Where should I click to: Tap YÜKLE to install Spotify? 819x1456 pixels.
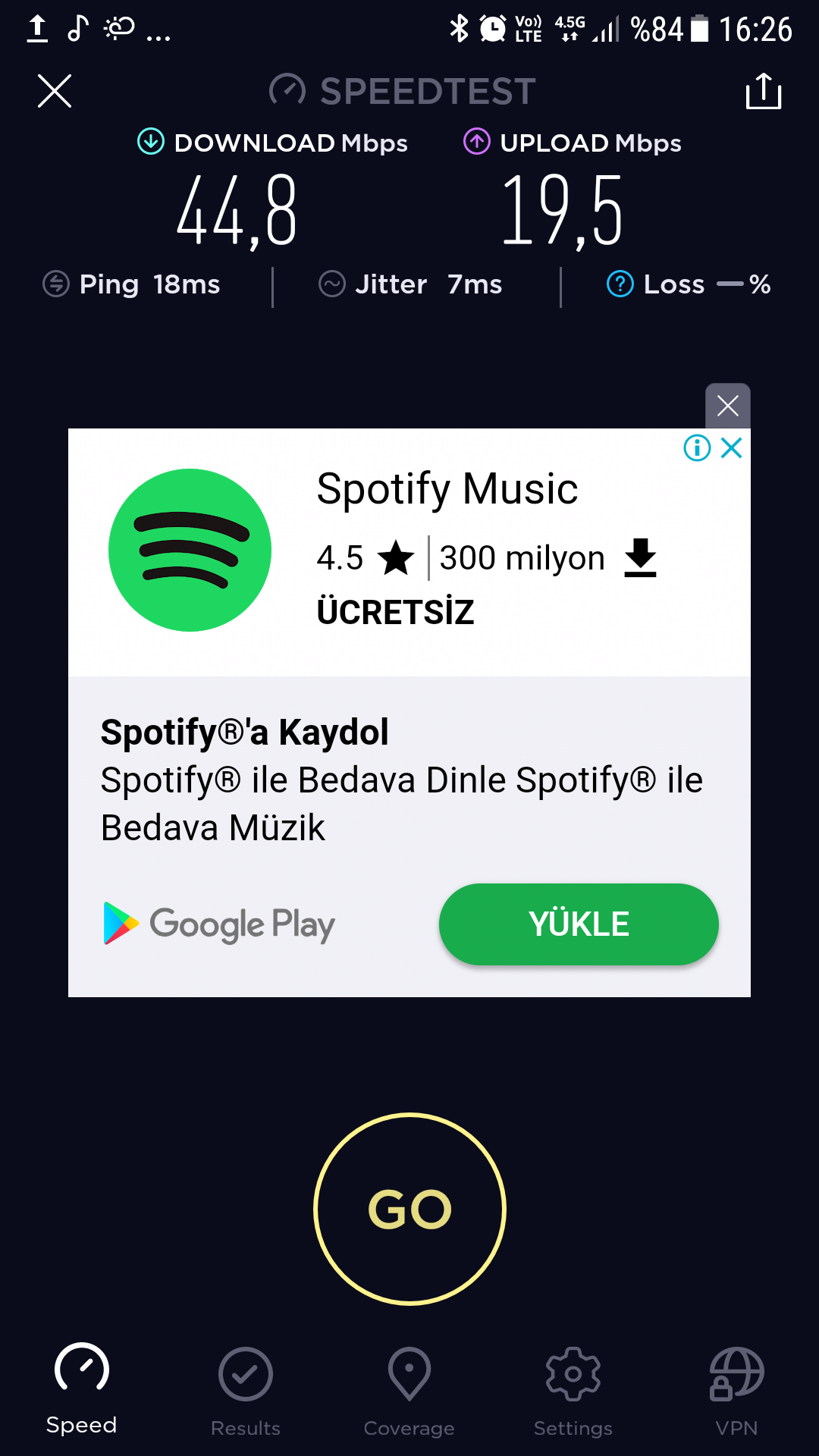[x=579, y=924]
